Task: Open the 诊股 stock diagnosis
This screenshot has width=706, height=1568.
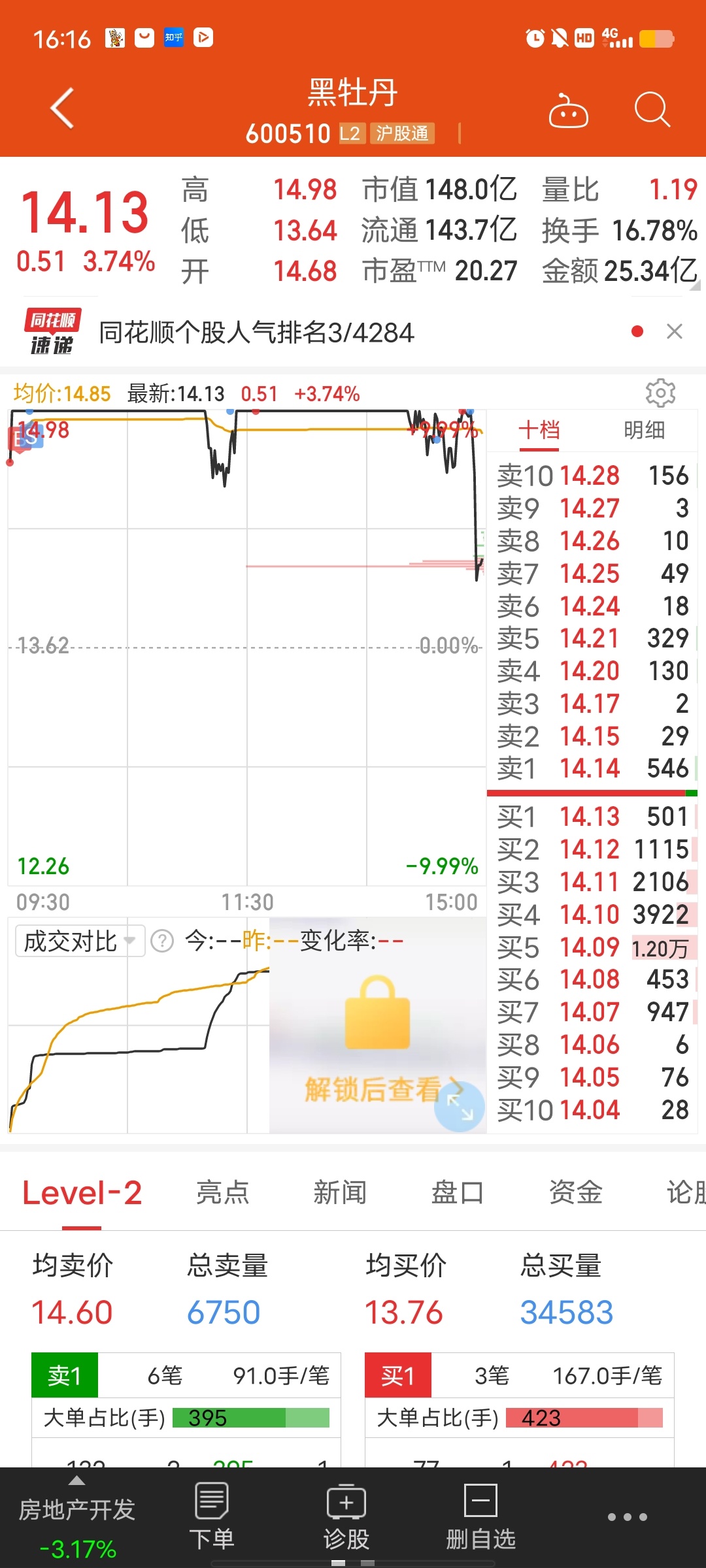Action: coord(346,1516)
